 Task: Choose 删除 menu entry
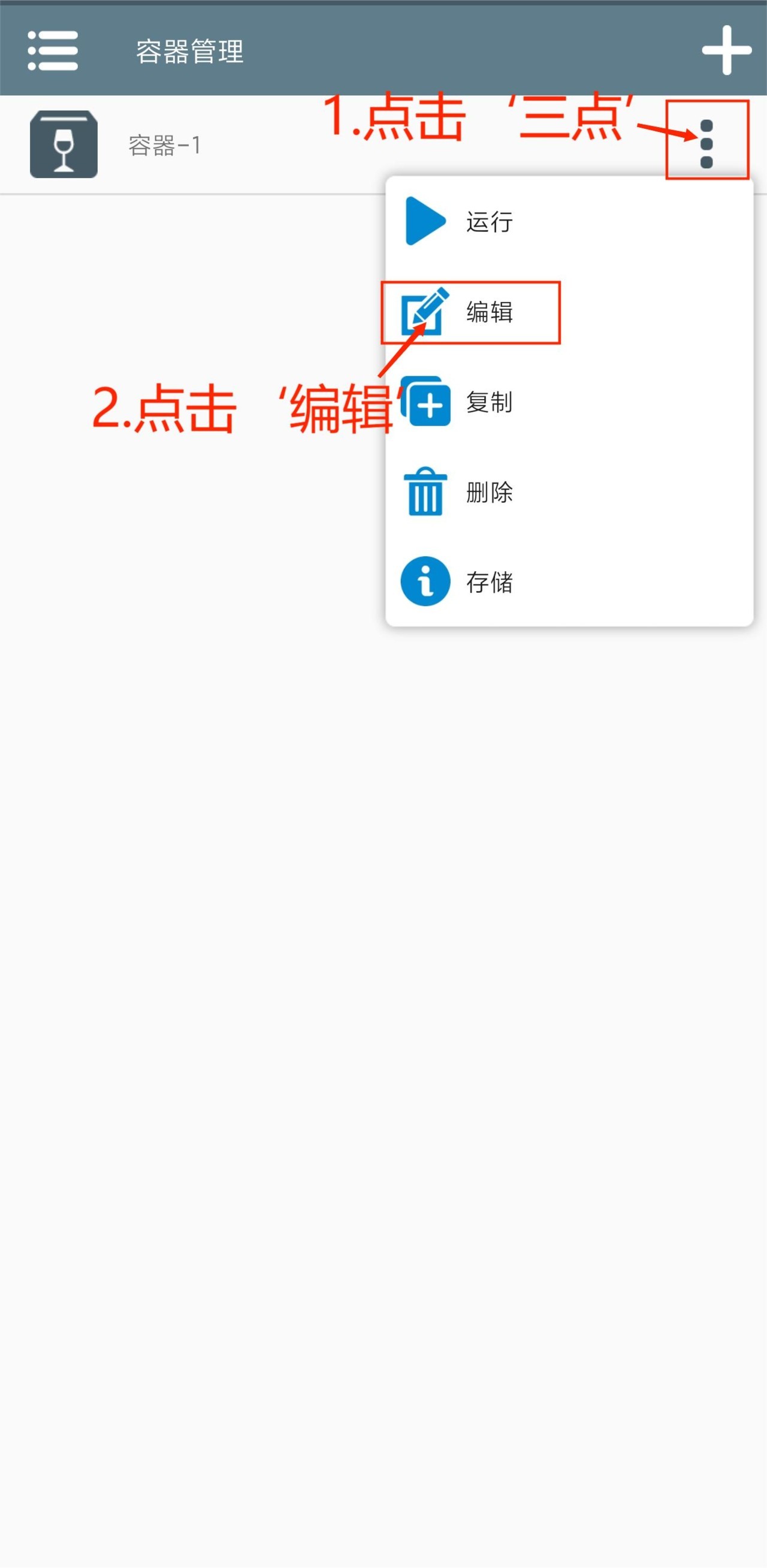490,493
